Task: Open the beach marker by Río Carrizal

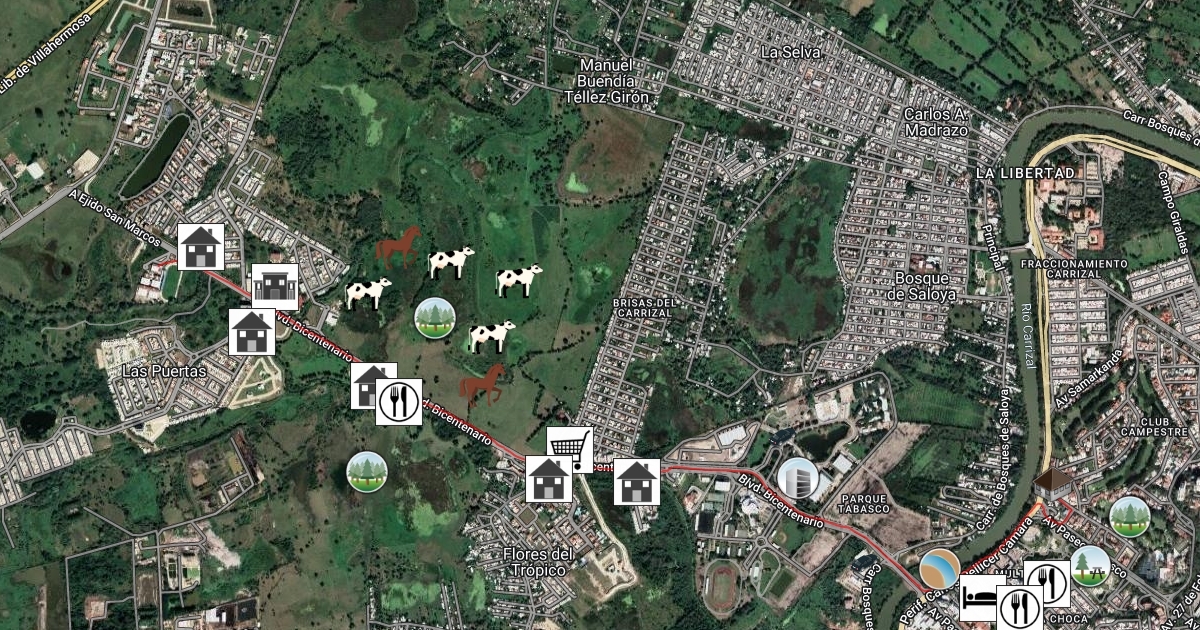Action: point(940,569)
